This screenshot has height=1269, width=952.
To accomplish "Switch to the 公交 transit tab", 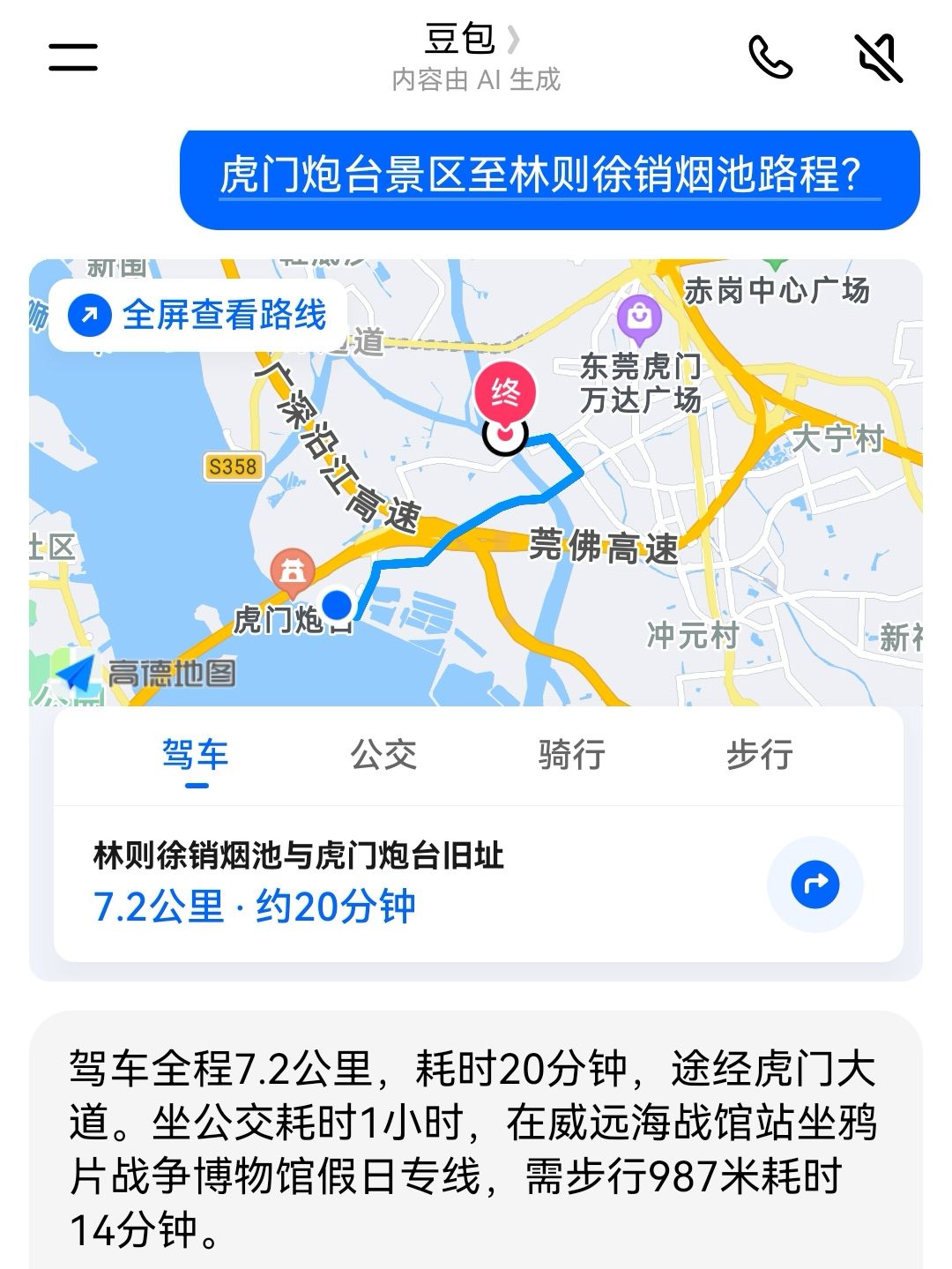I will point(383,756).
